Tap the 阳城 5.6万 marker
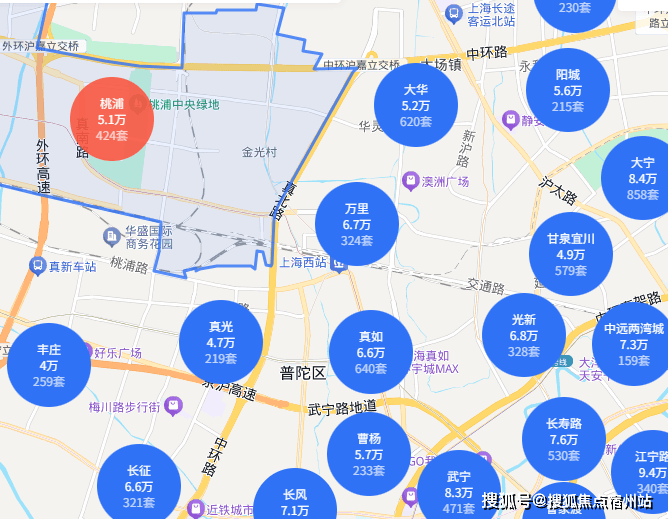Screen dimensions: 668x519 coord(568,90)
